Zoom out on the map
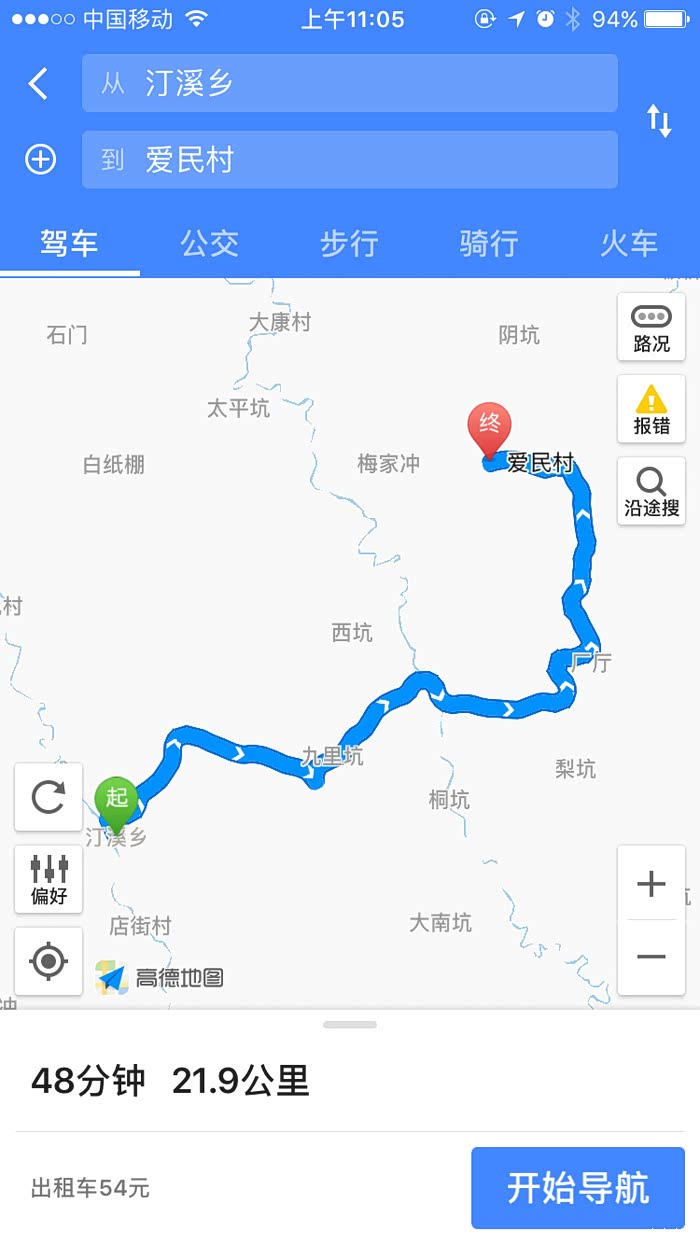The image size is (700, 1245). coord(651,957)
